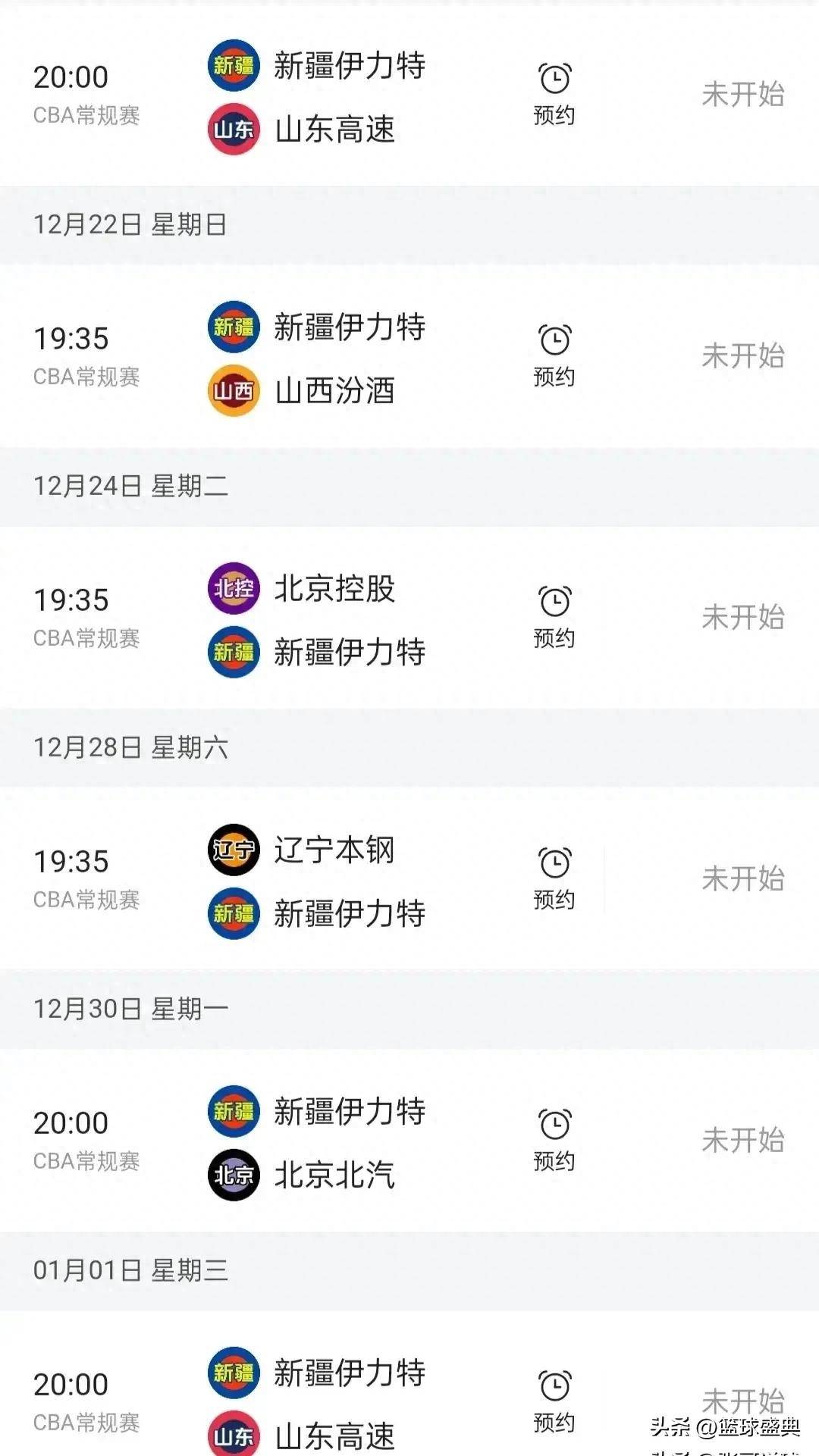Book a reminder for the 北京北汽 game
This screenshot has height=1456, width=819.
tap(554, 1140)
